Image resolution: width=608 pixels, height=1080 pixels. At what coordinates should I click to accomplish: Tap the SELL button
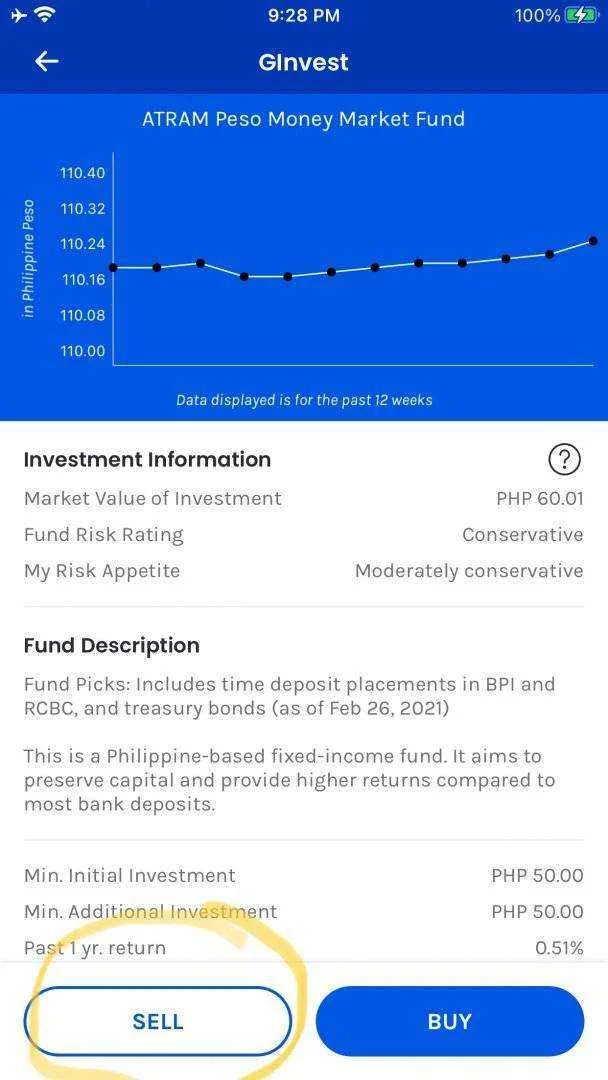click(x=158, y=1021)
